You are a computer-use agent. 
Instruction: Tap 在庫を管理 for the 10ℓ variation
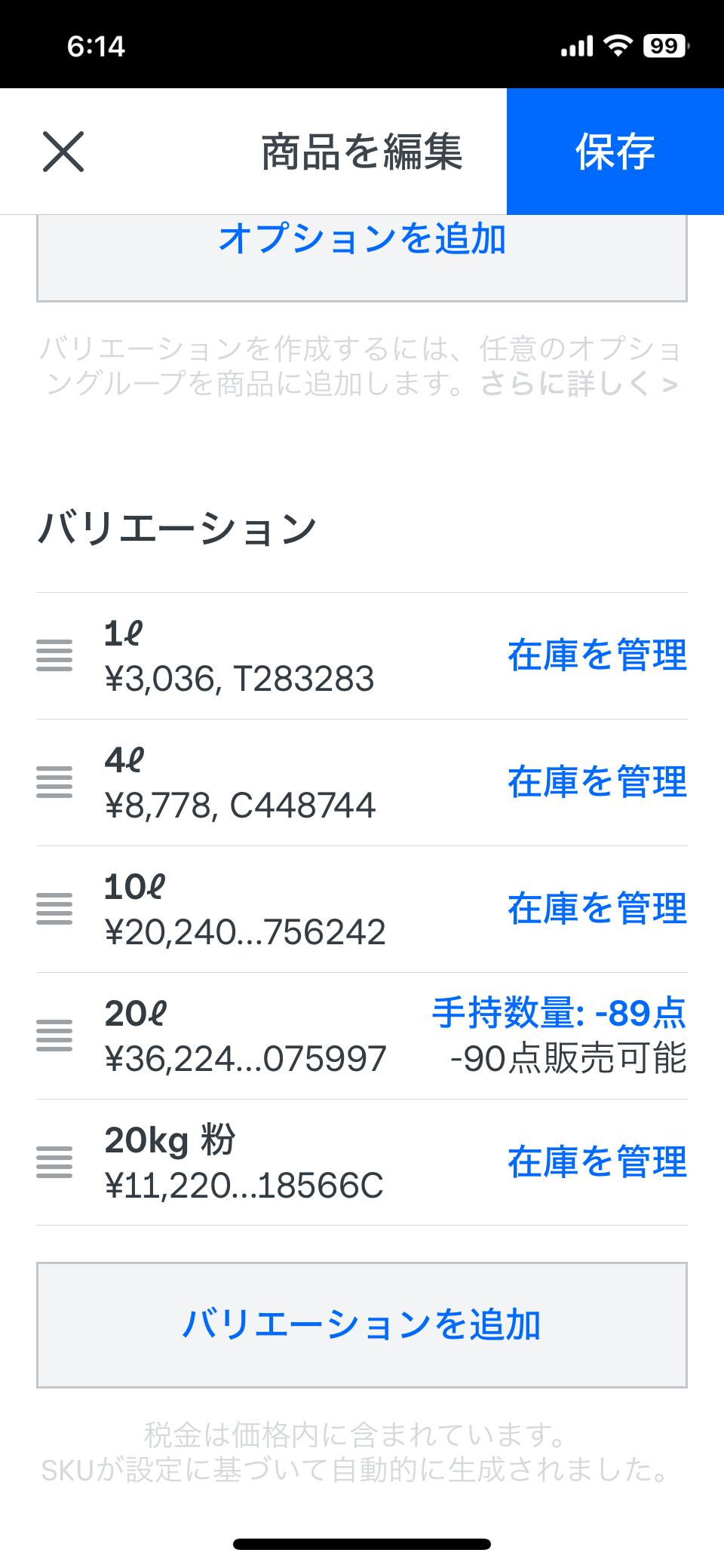pyautogui.click(x=597, y=908)
